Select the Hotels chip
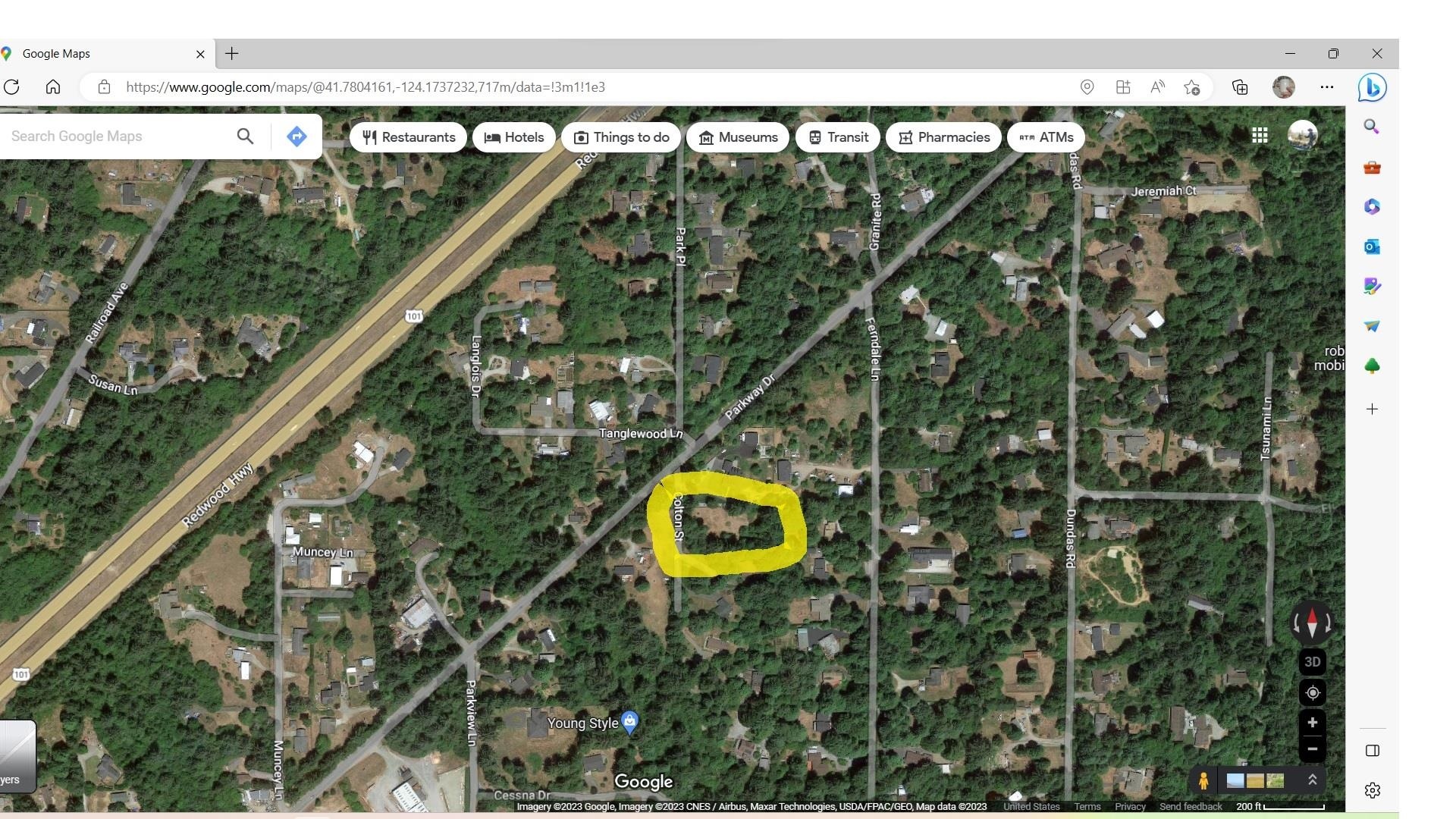This screenshot has height=819, width=1456. [514, 137]
